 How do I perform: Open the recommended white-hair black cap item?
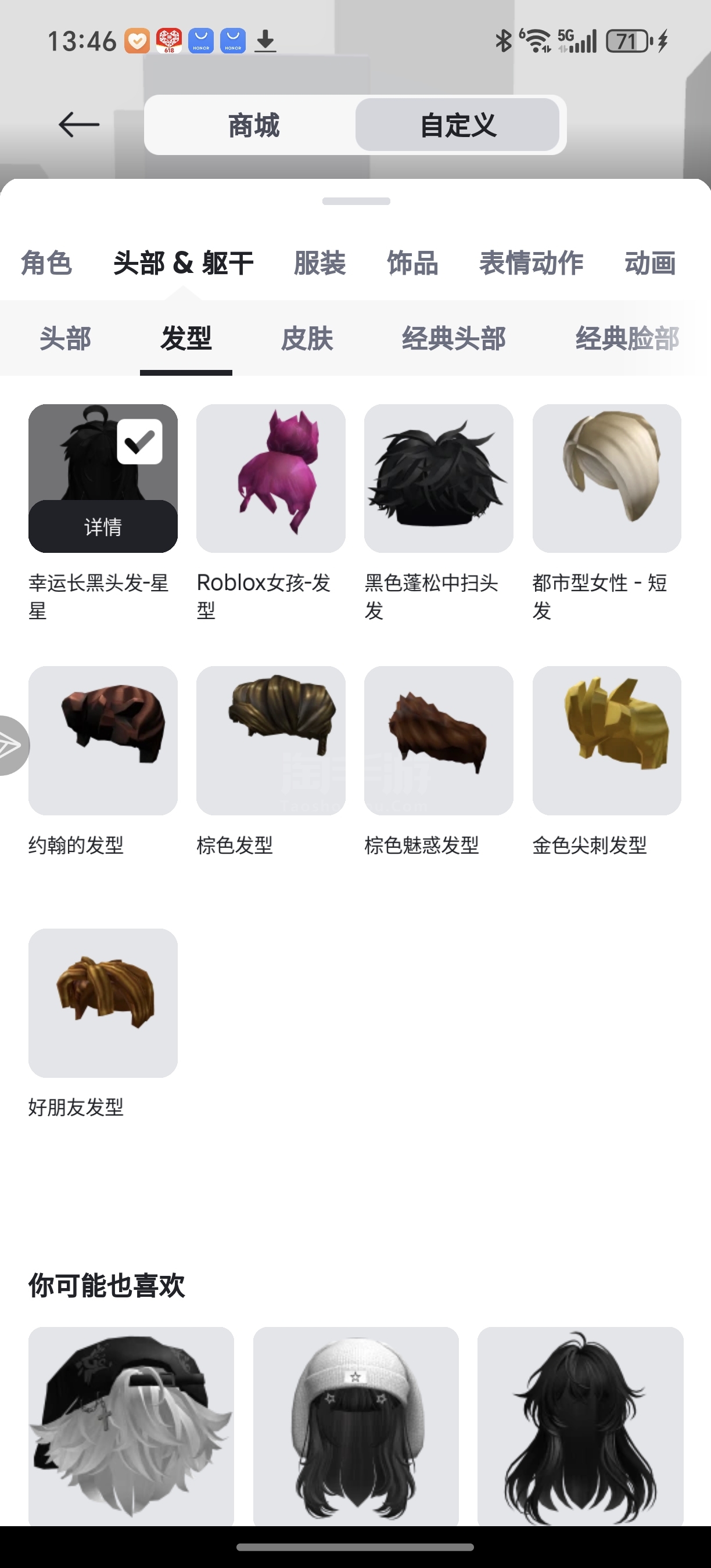(131, 1425)
